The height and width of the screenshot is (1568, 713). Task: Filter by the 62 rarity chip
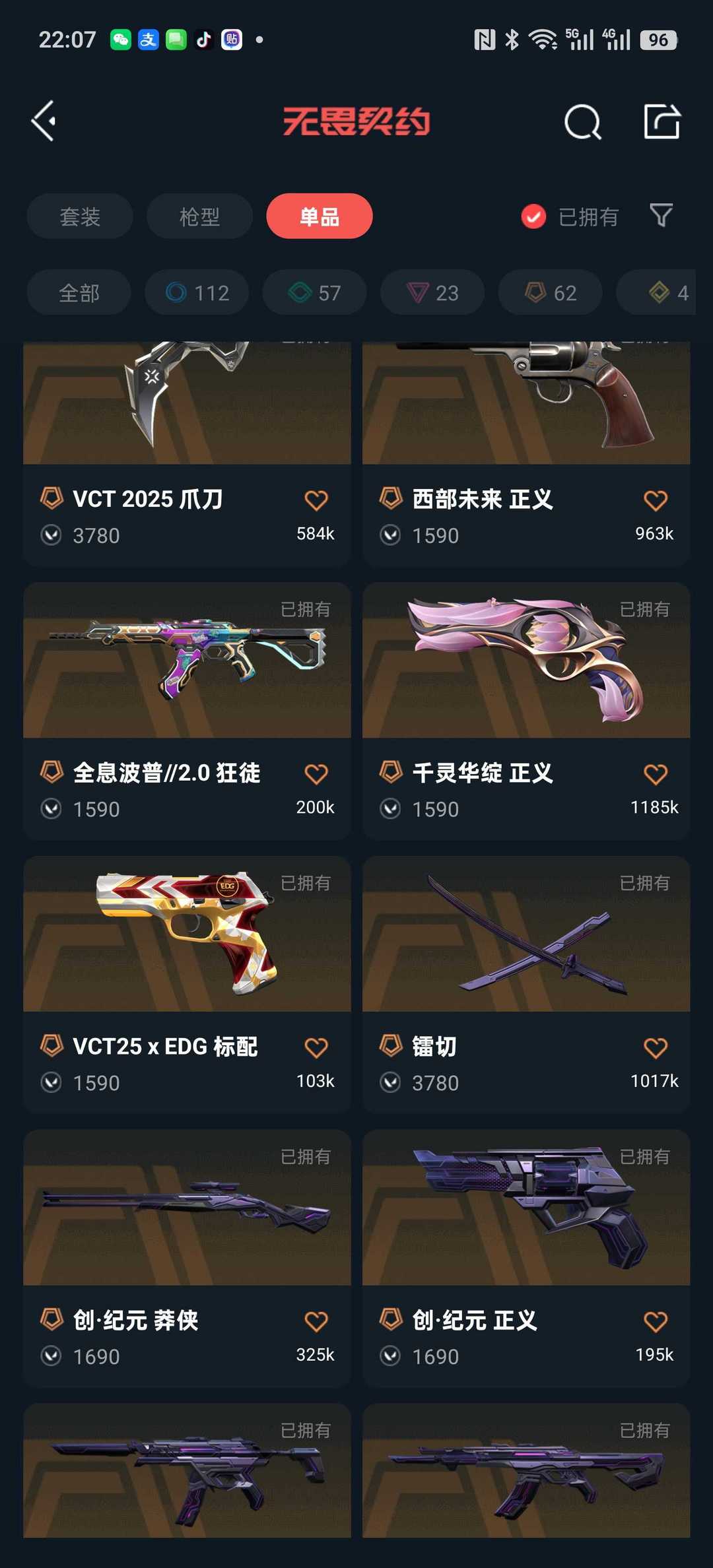[551, 292]
